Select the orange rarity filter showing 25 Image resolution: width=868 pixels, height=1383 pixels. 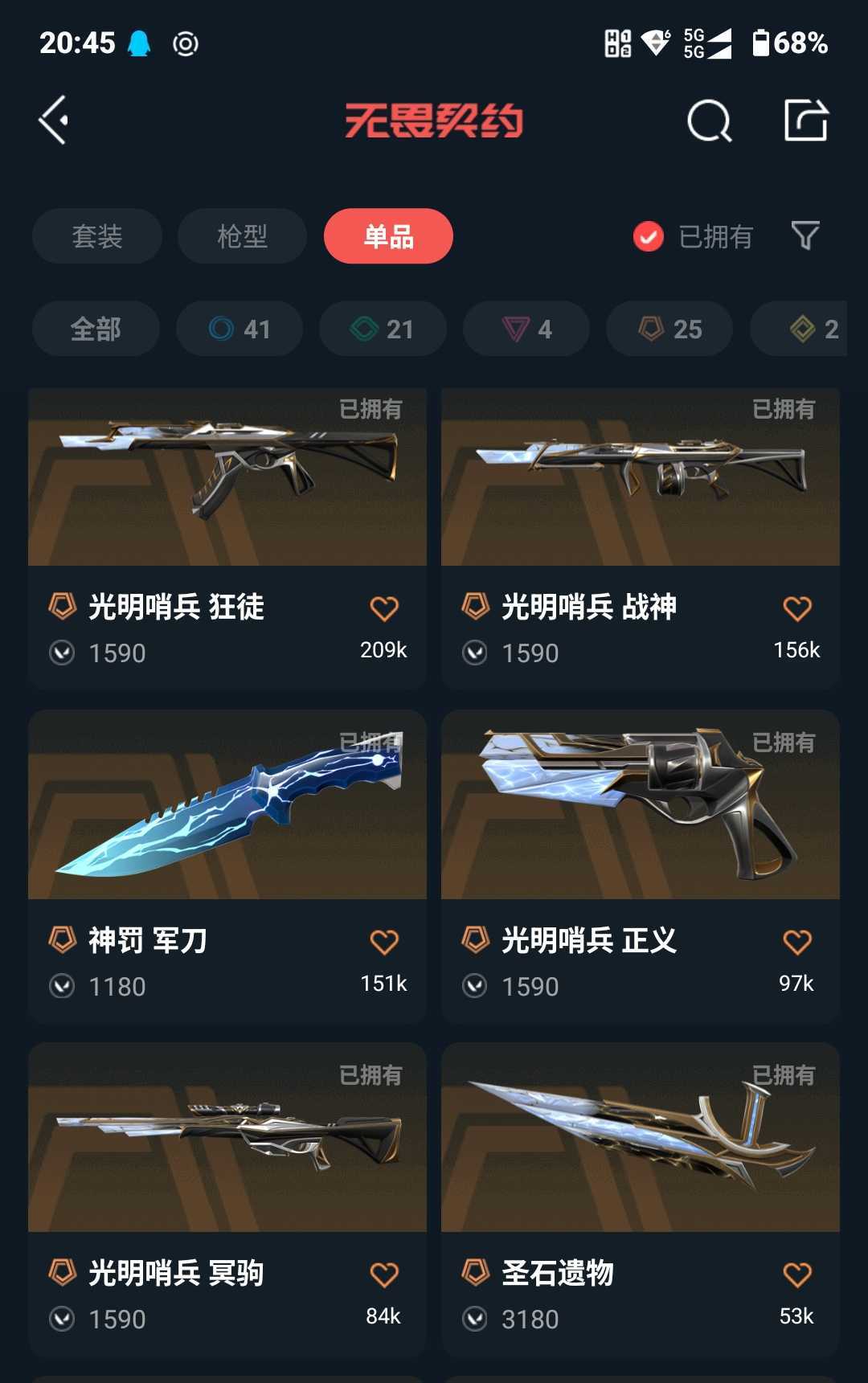pyautogui.click(x=668, y=329)
